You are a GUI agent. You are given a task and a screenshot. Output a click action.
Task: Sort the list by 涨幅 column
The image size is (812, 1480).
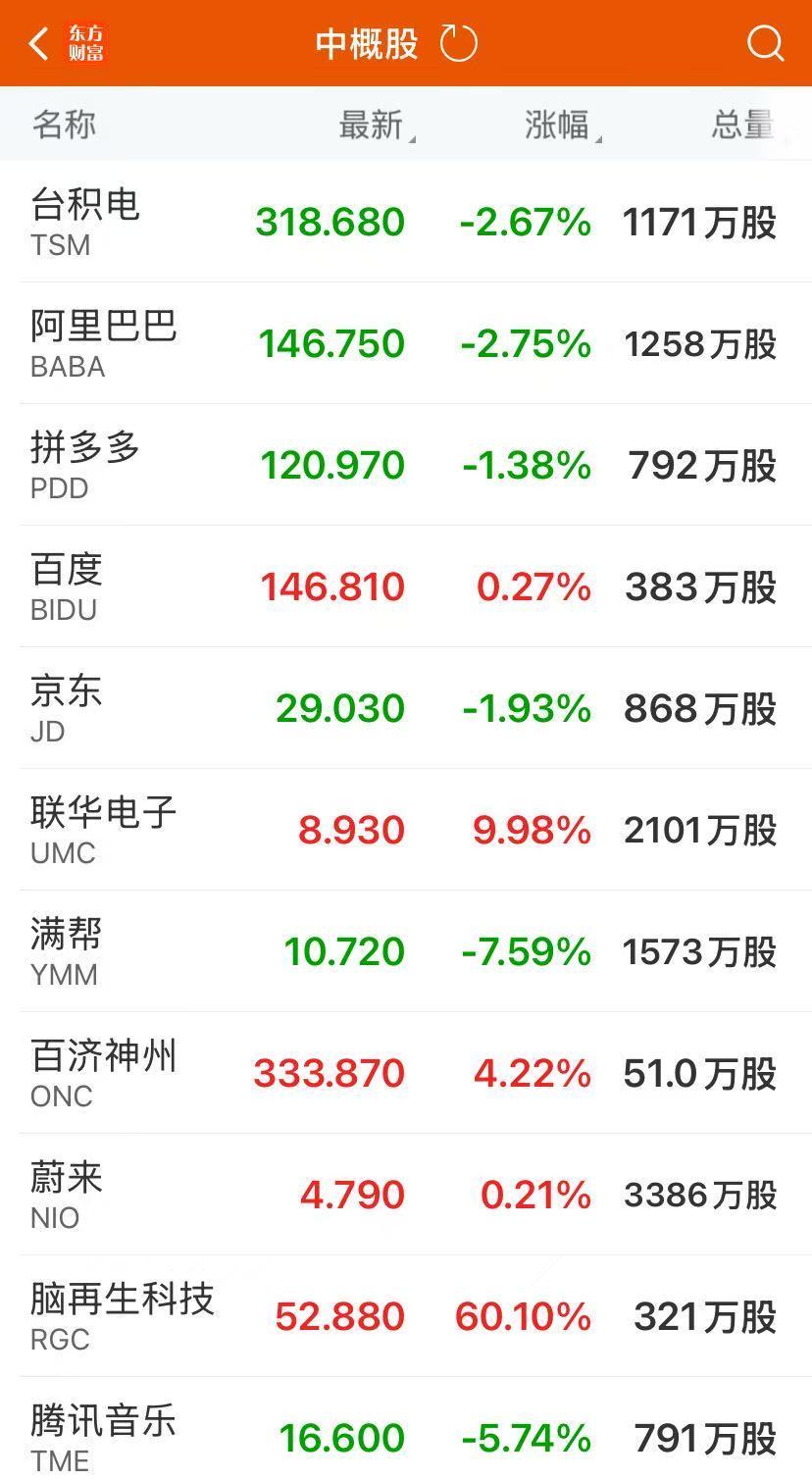click(560, 126)
